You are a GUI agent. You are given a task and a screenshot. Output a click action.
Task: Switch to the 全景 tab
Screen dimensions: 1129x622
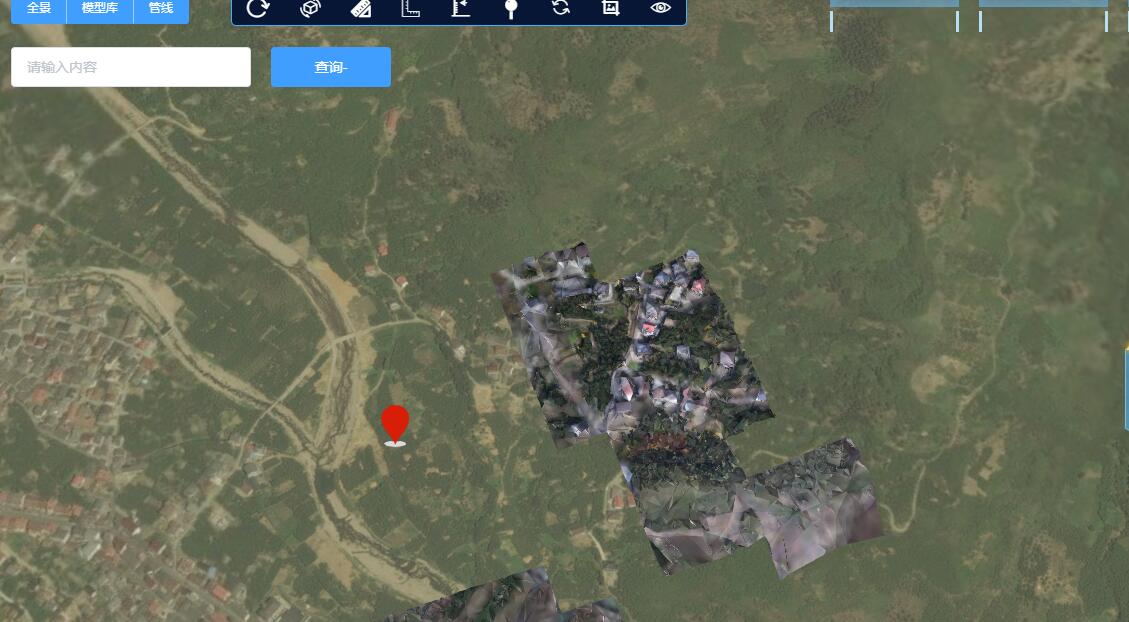coord(38,8)
